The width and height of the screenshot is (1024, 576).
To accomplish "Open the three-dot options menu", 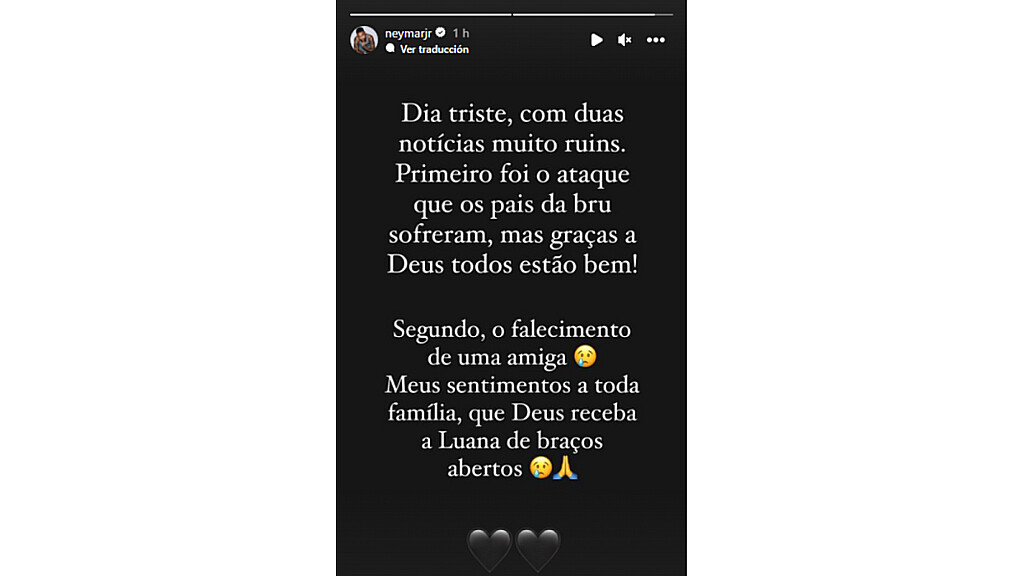I will tap(656, 40).
